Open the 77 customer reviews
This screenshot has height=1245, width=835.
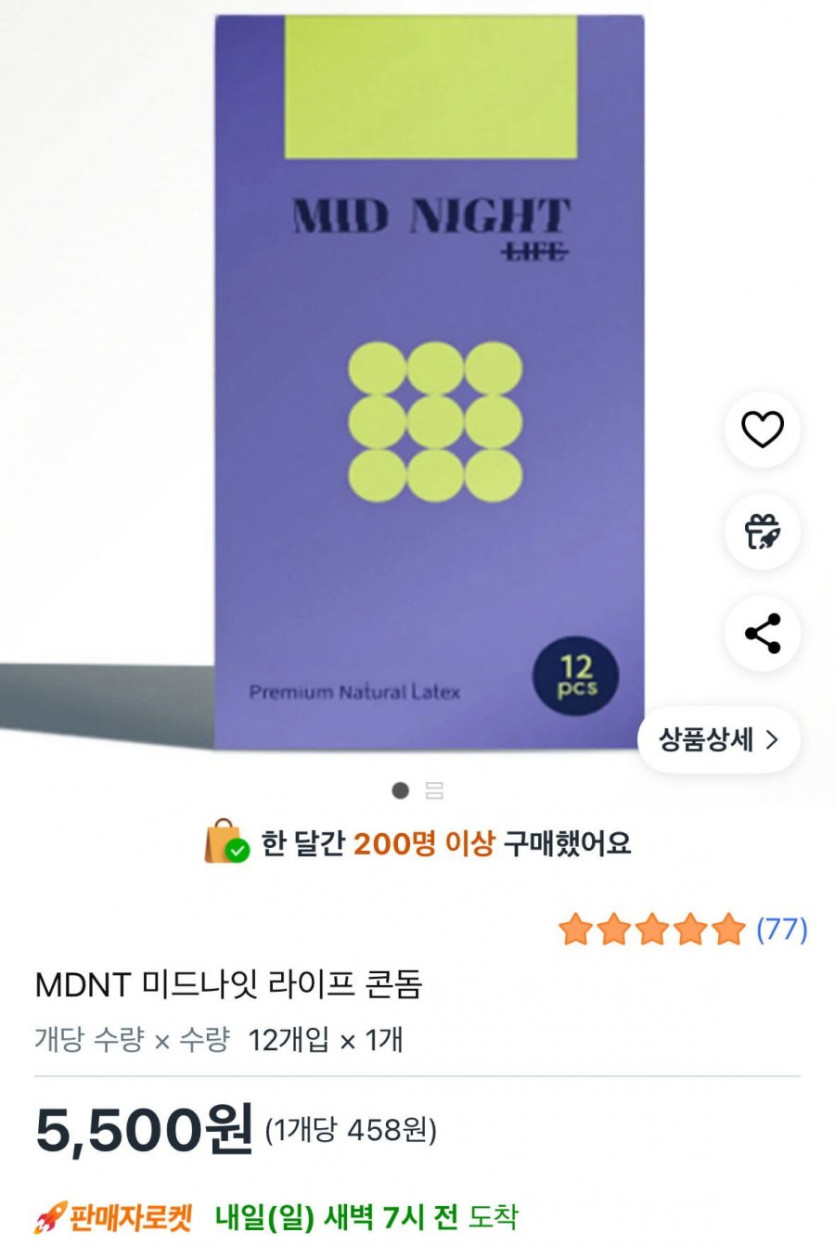[x=781, y=929]
